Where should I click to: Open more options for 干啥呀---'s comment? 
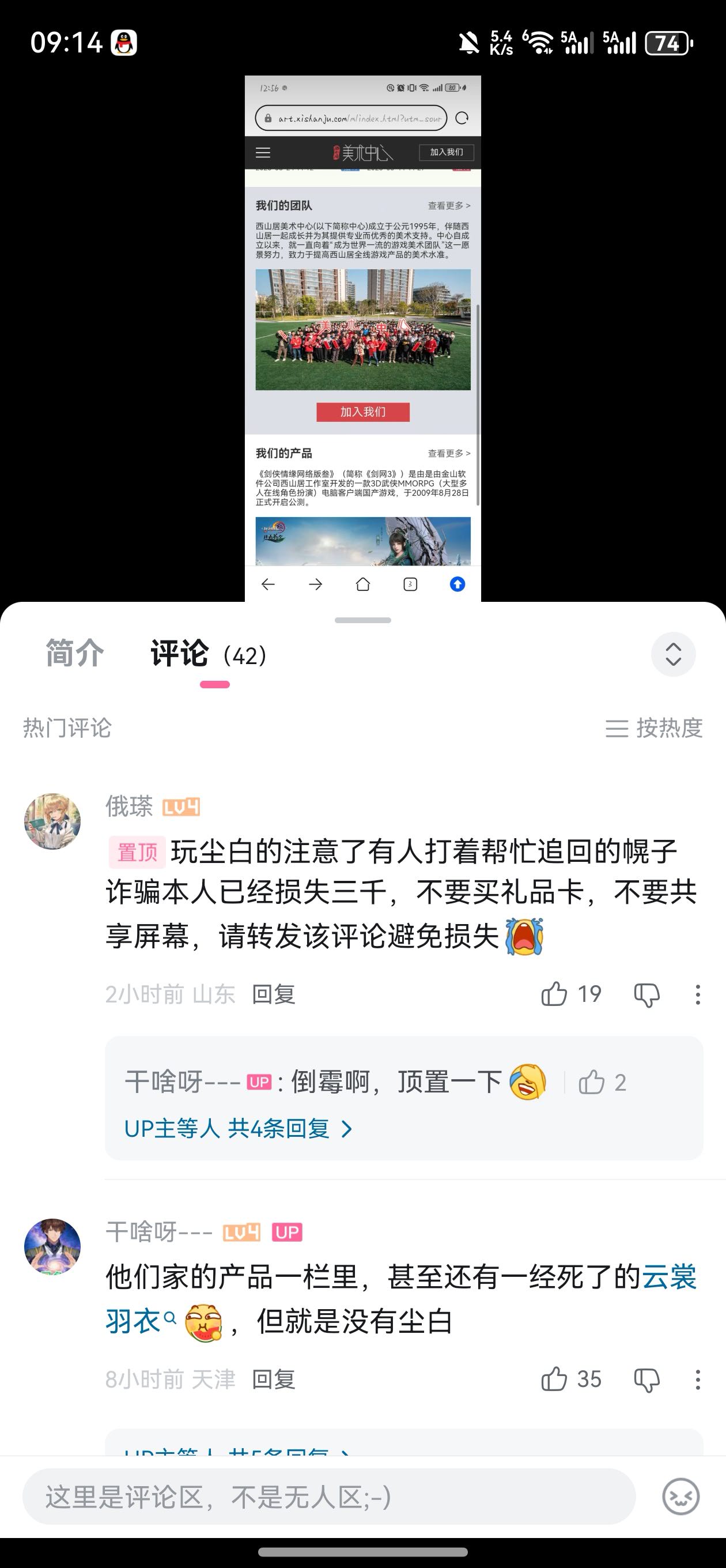[x=697, y=1379]
